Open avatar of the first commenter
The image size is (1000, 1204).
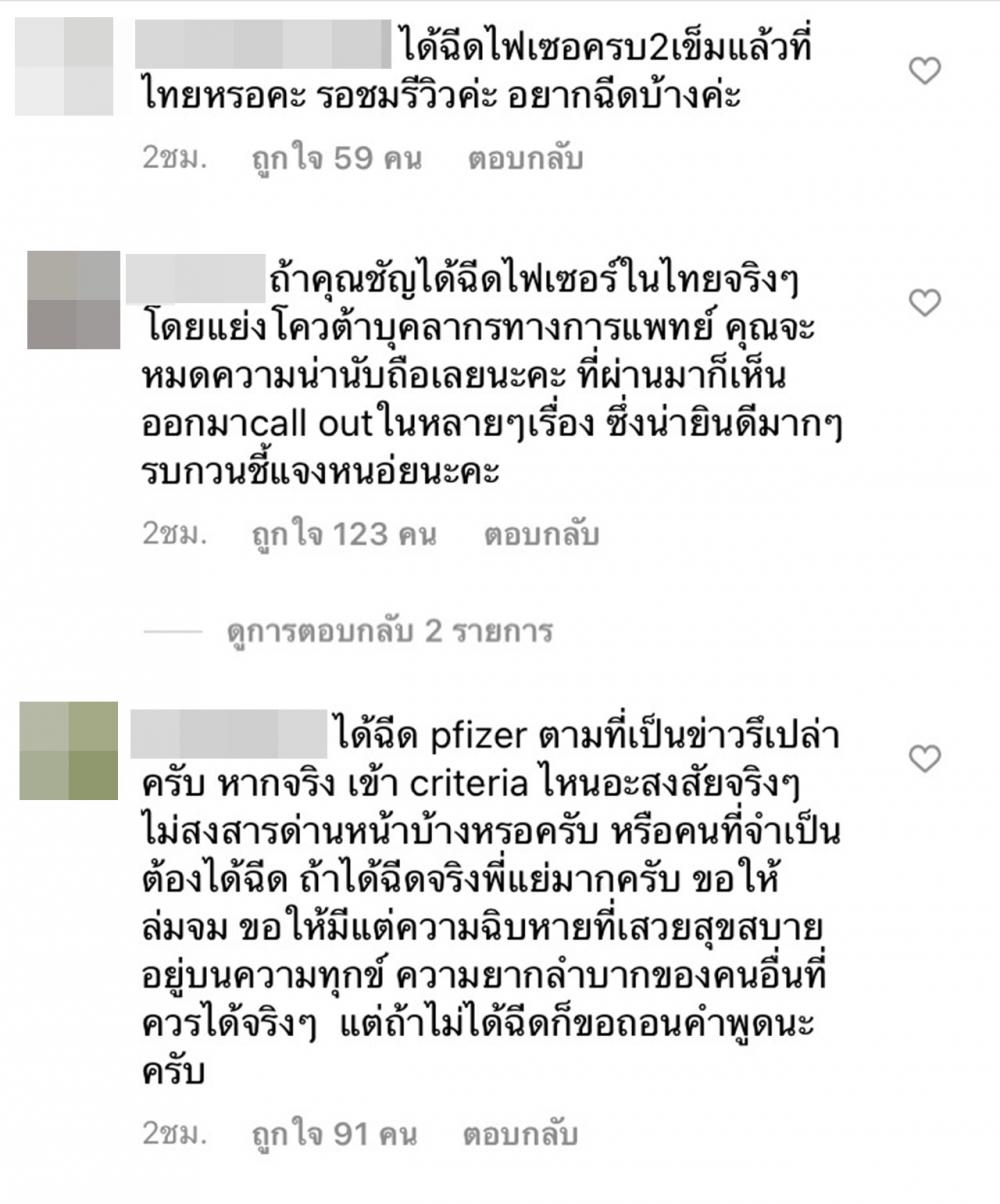click(64, 66)
